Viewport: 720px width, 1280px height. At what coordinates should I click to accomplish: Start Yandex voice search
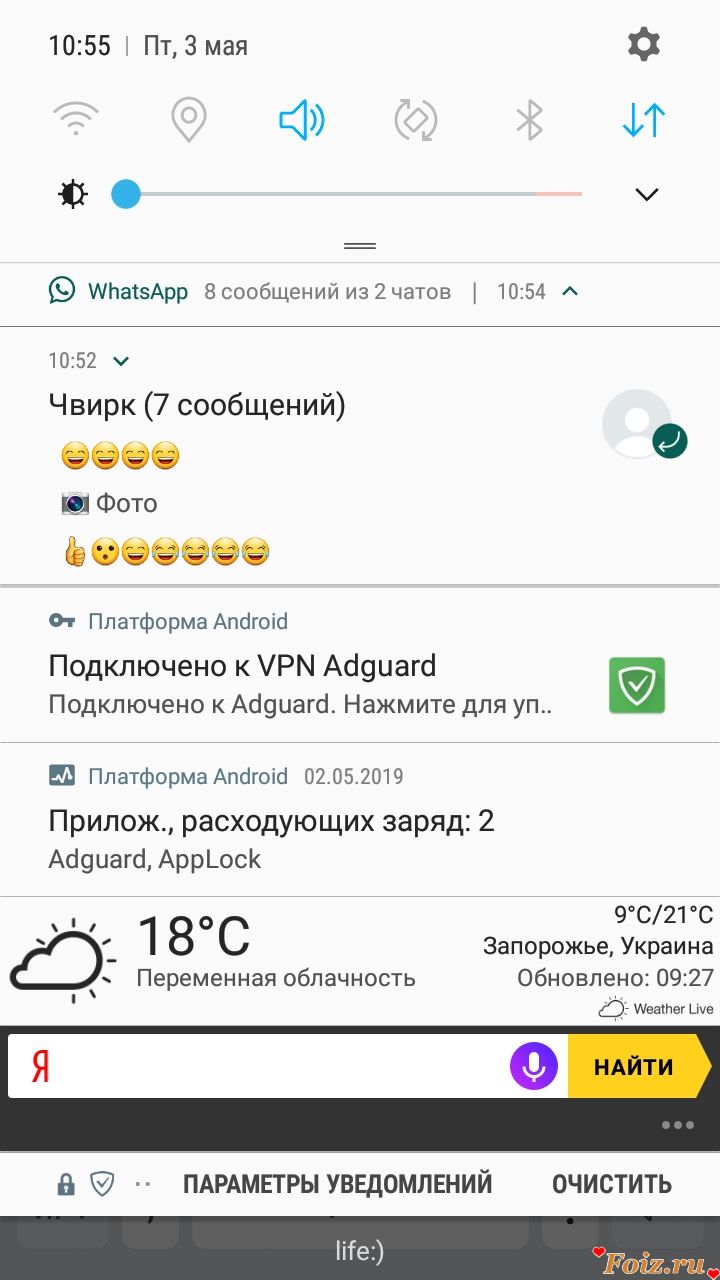pyautogui.click(x=534, y=1066)
